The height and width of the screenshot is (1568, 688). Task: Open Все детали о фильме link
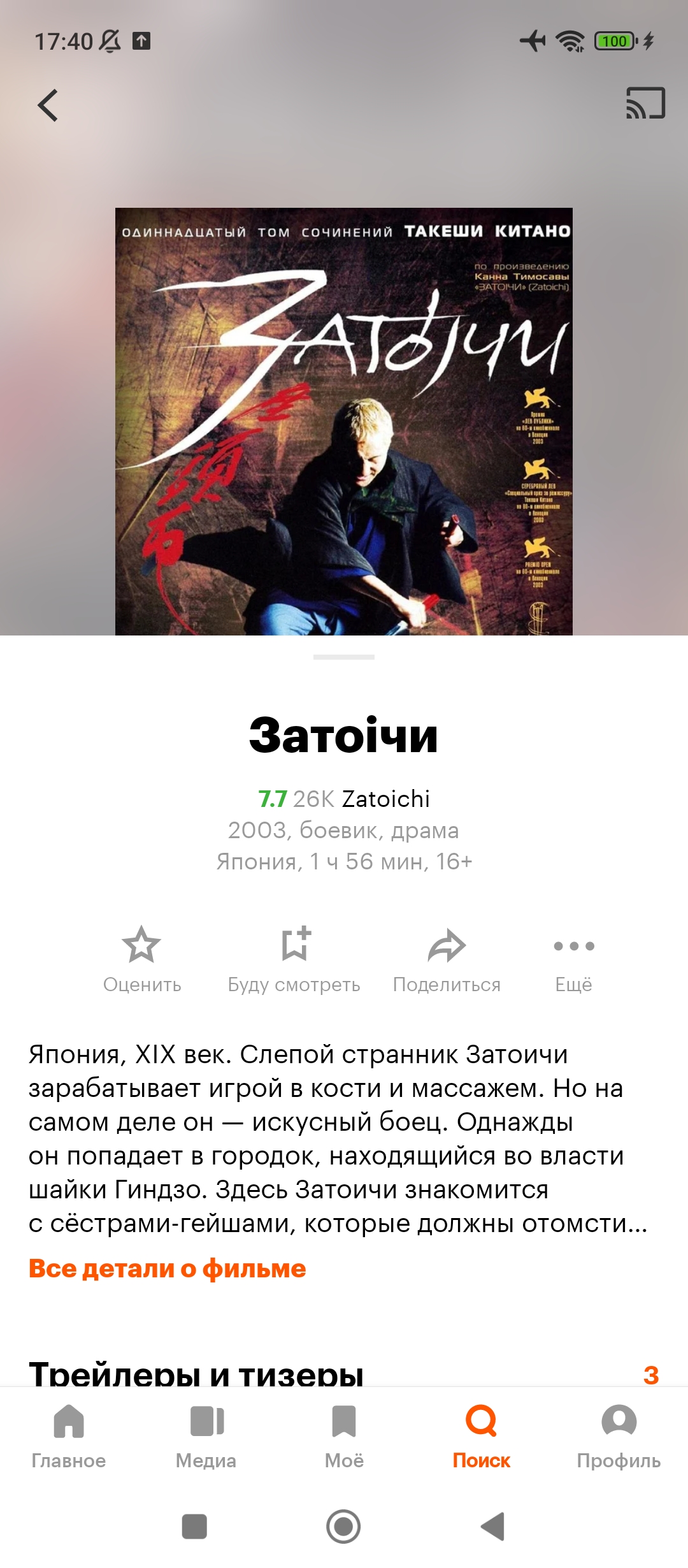click(168, 1268)
